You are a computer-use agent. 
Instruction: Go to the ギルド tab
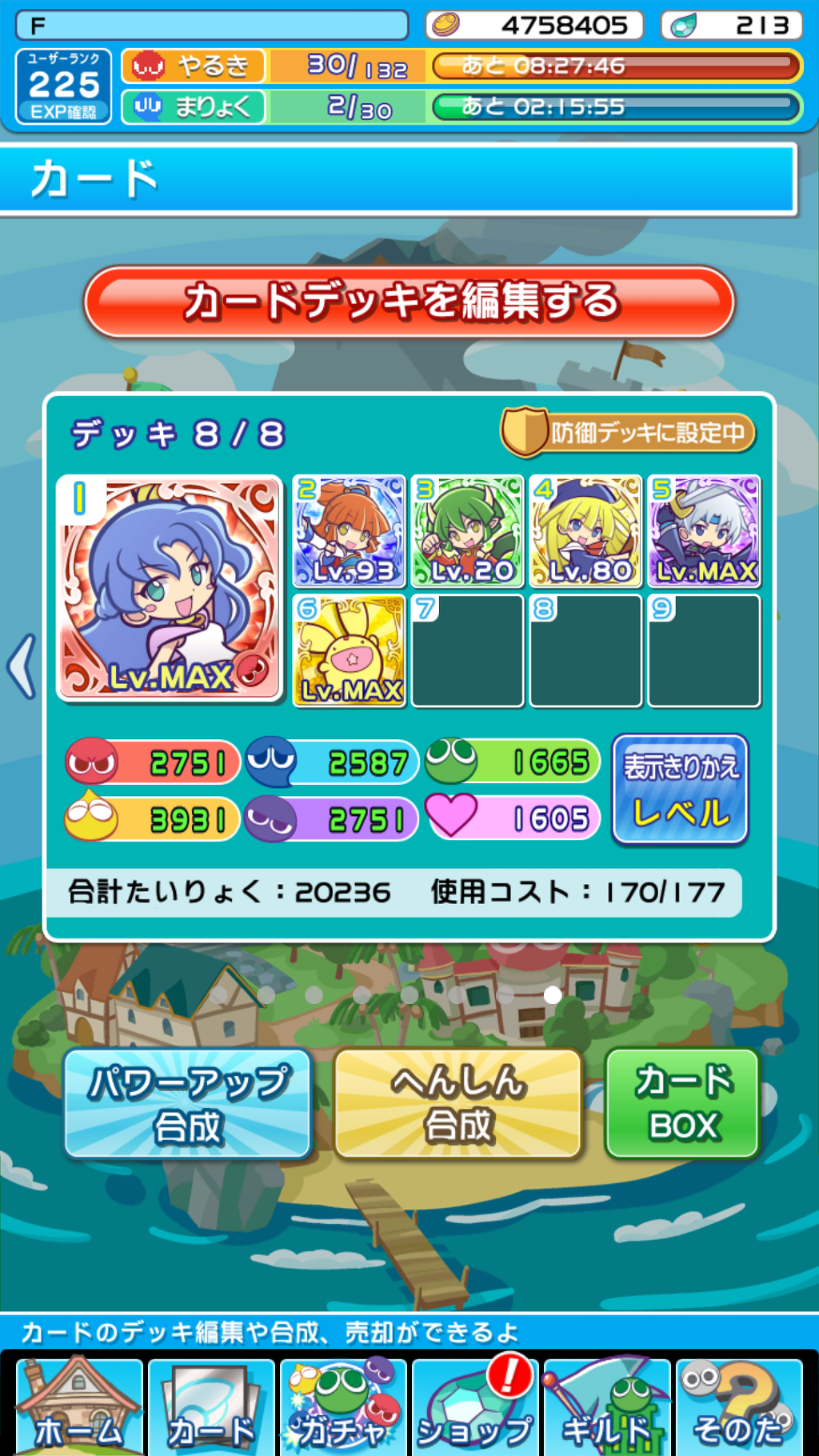607,1408
